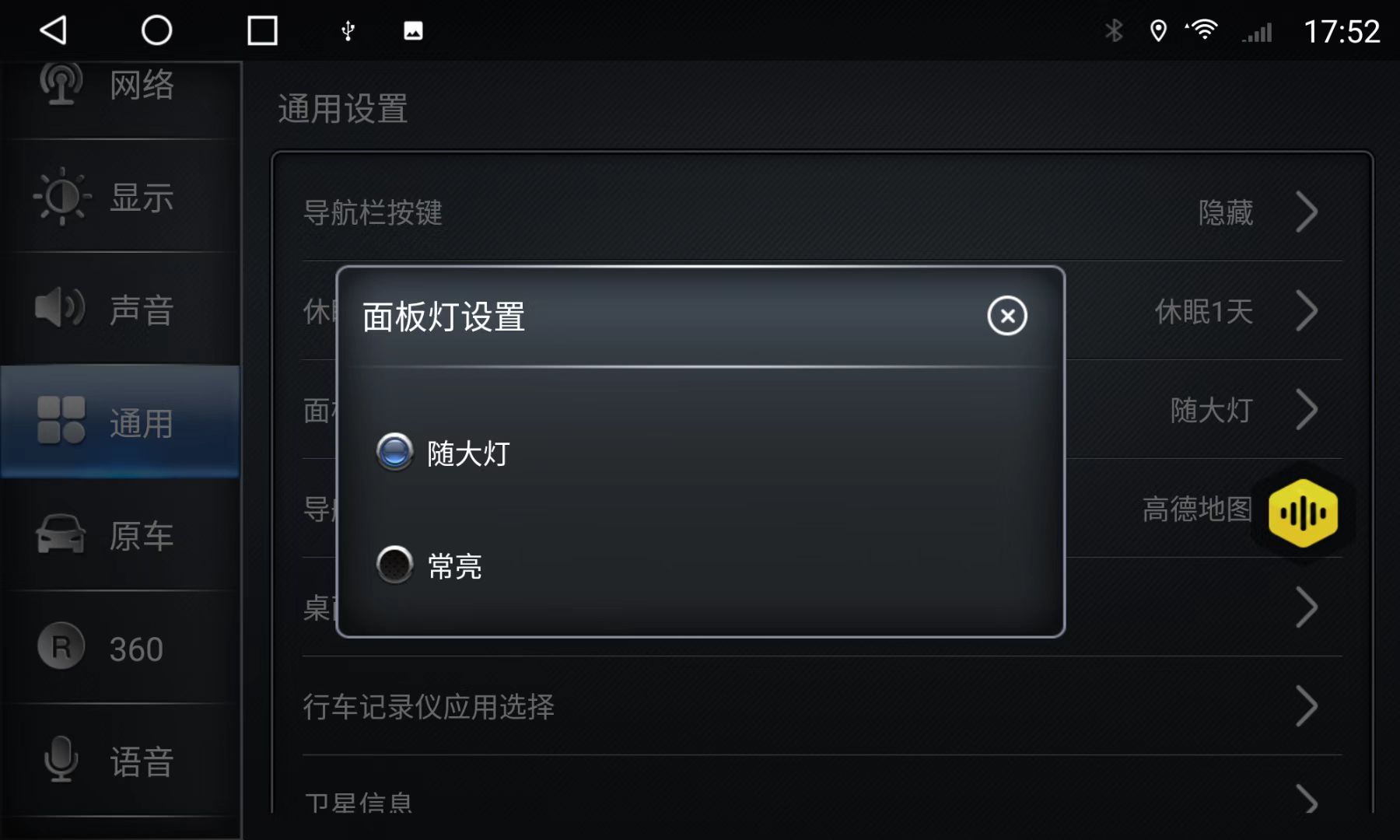Select the 常亮 option
Image resolution: width=1400 pixels, height=840 pixels.
[x=395, y=565]
